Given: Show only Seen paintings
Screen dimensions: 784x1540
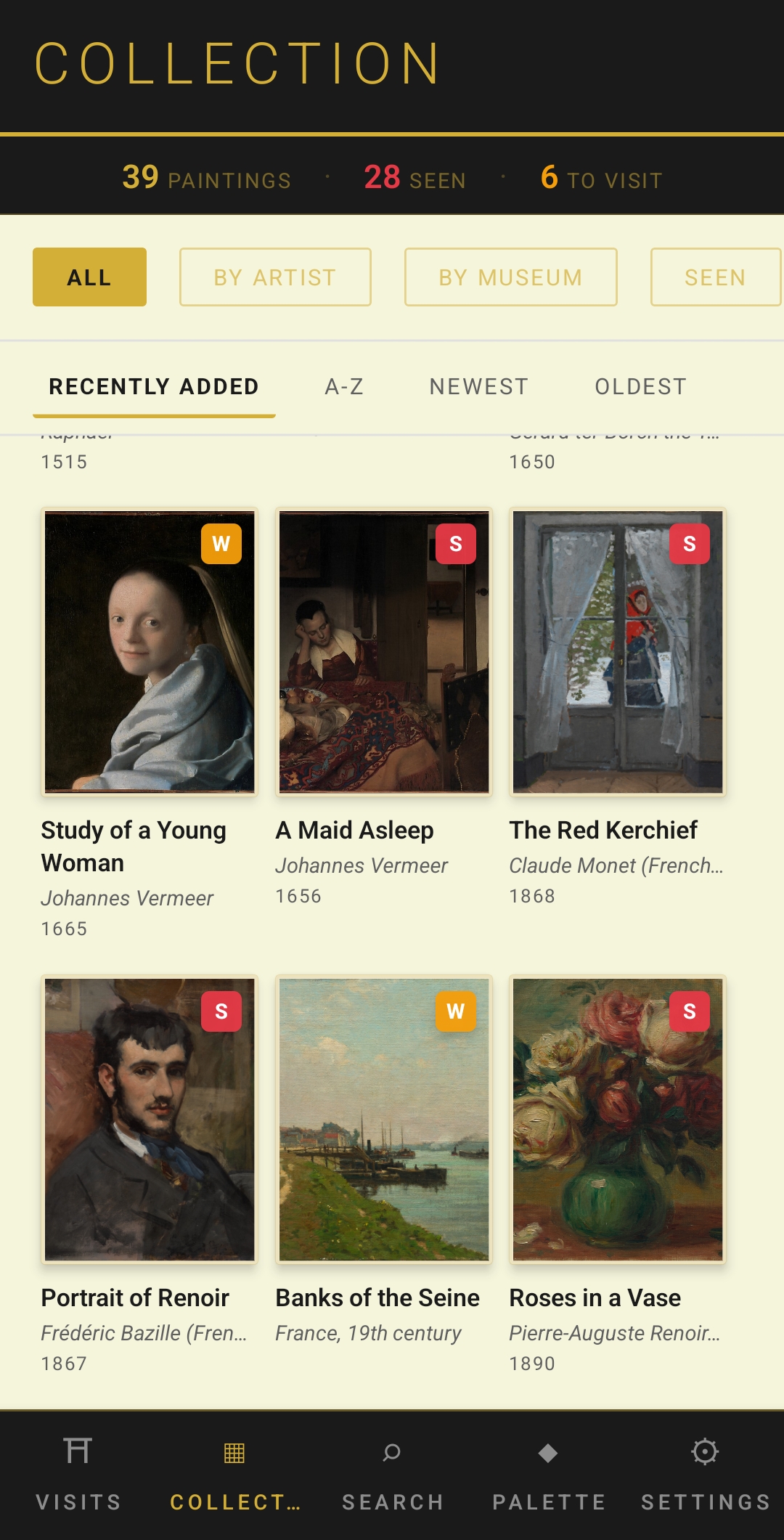Looking at the screenshot, I should pyautogui.click(x=715, y=277).
